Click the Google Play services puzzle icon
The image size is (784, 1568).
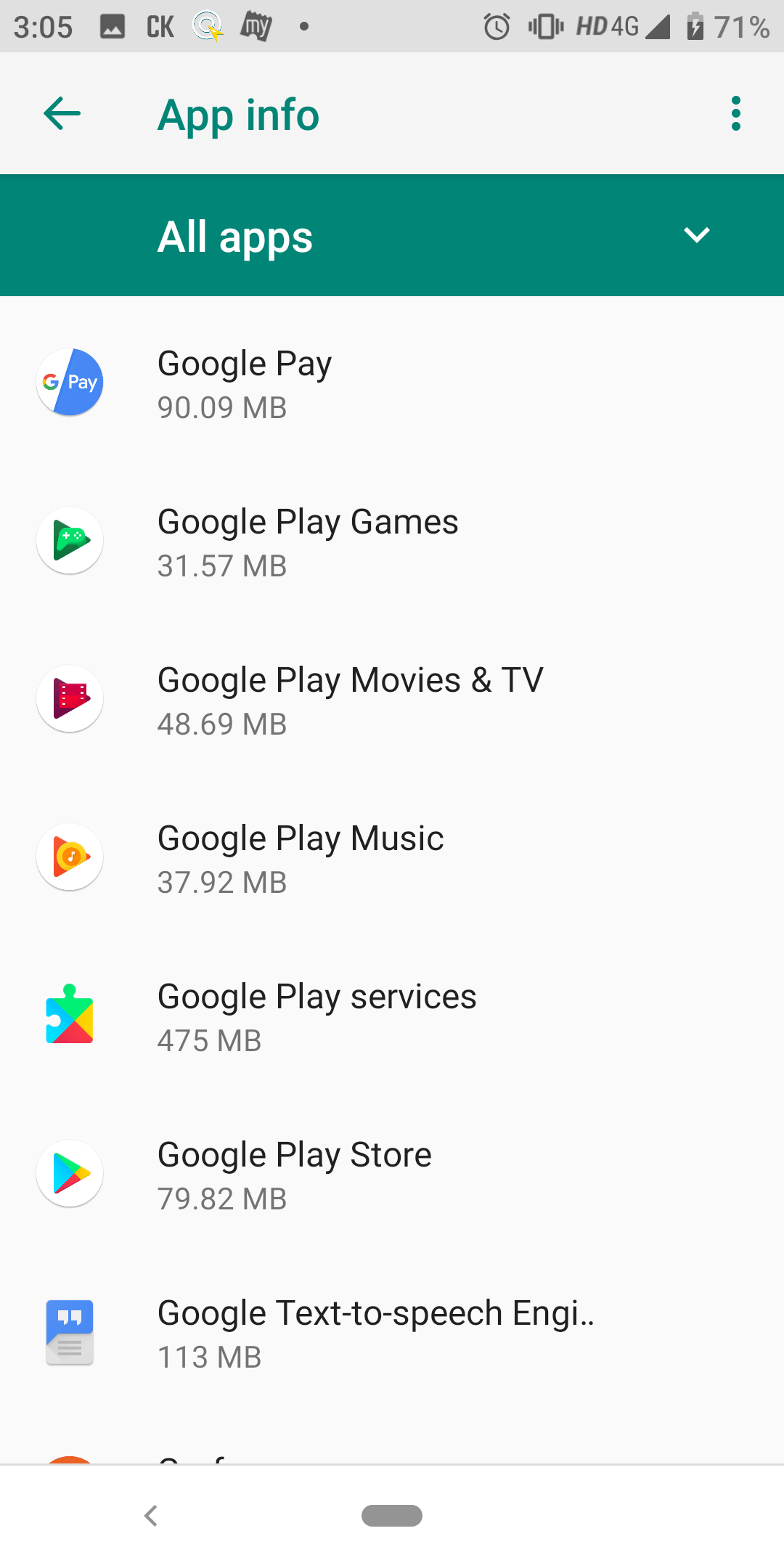click(x=70, y=1015)
